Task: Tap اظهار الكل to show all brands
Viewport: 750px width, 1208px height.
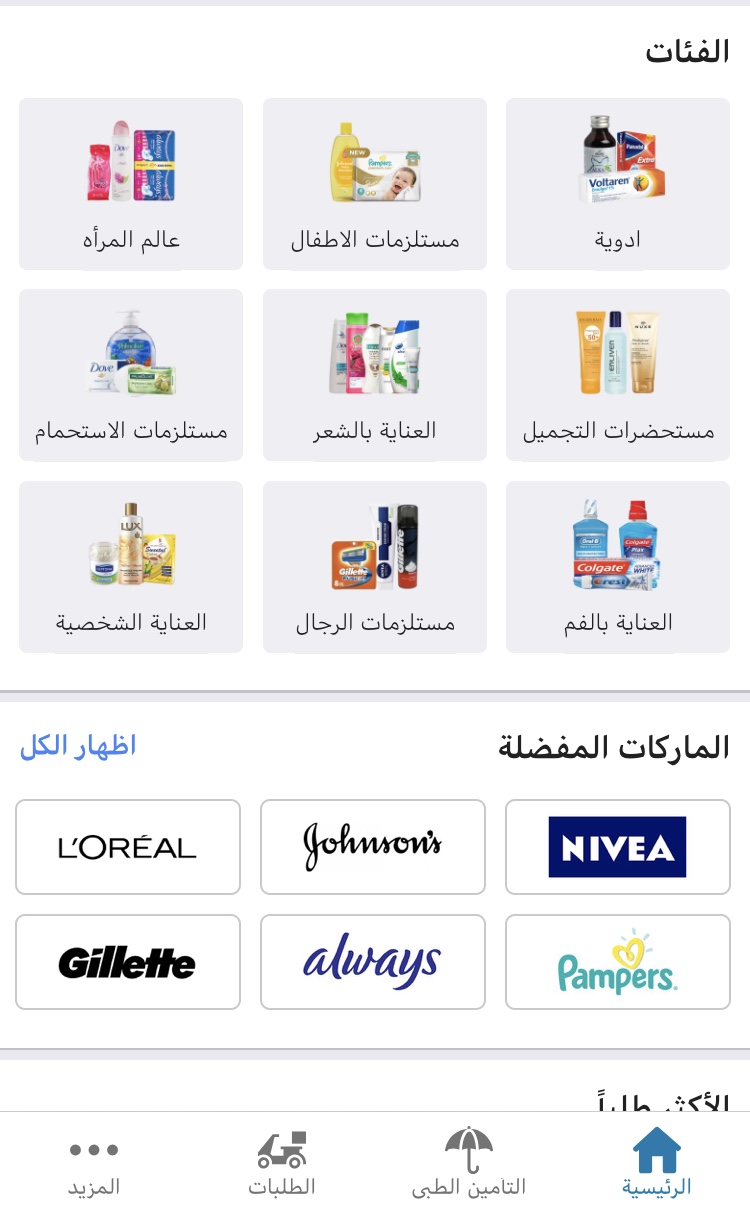Action: 78,746
